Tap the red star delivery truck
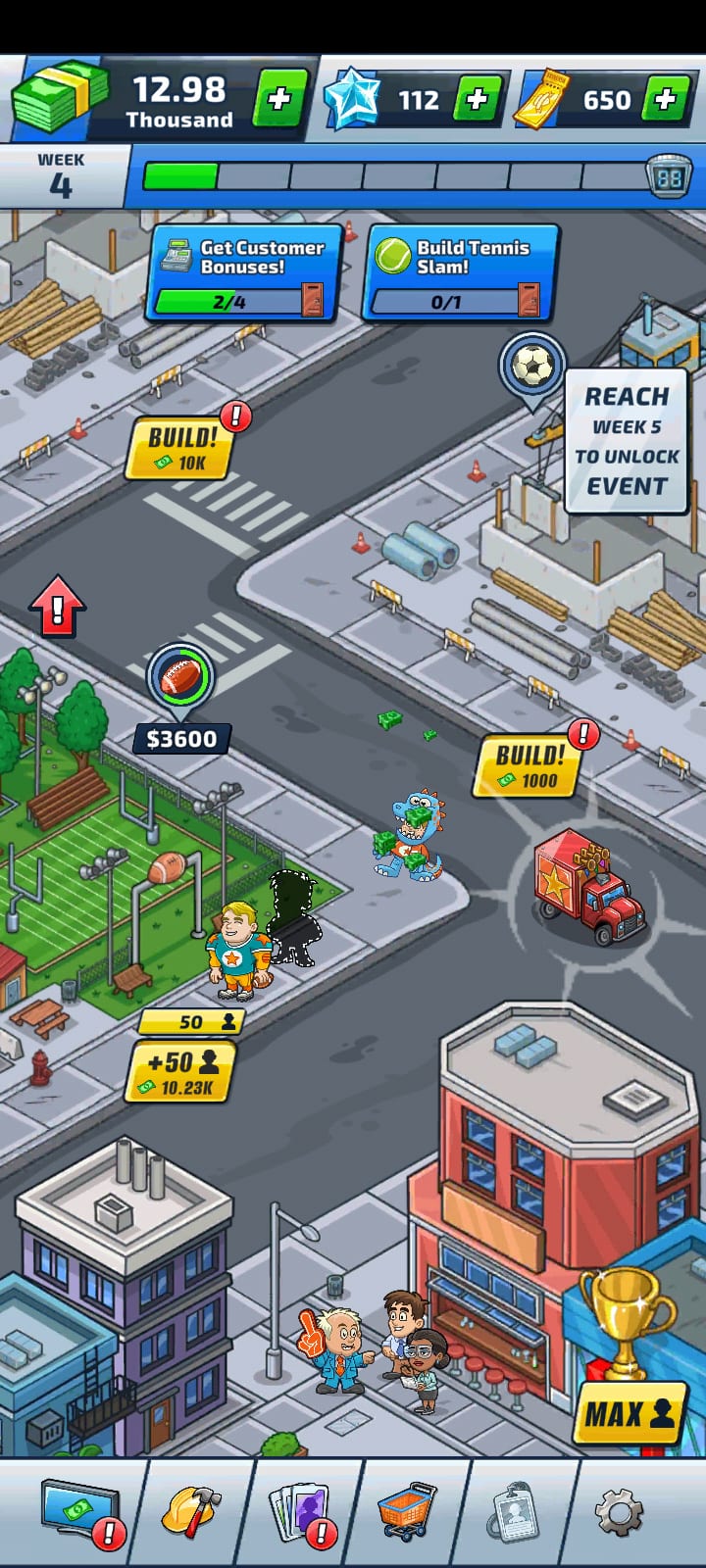This screenshot has height=1568, width=706. (587, 887)
